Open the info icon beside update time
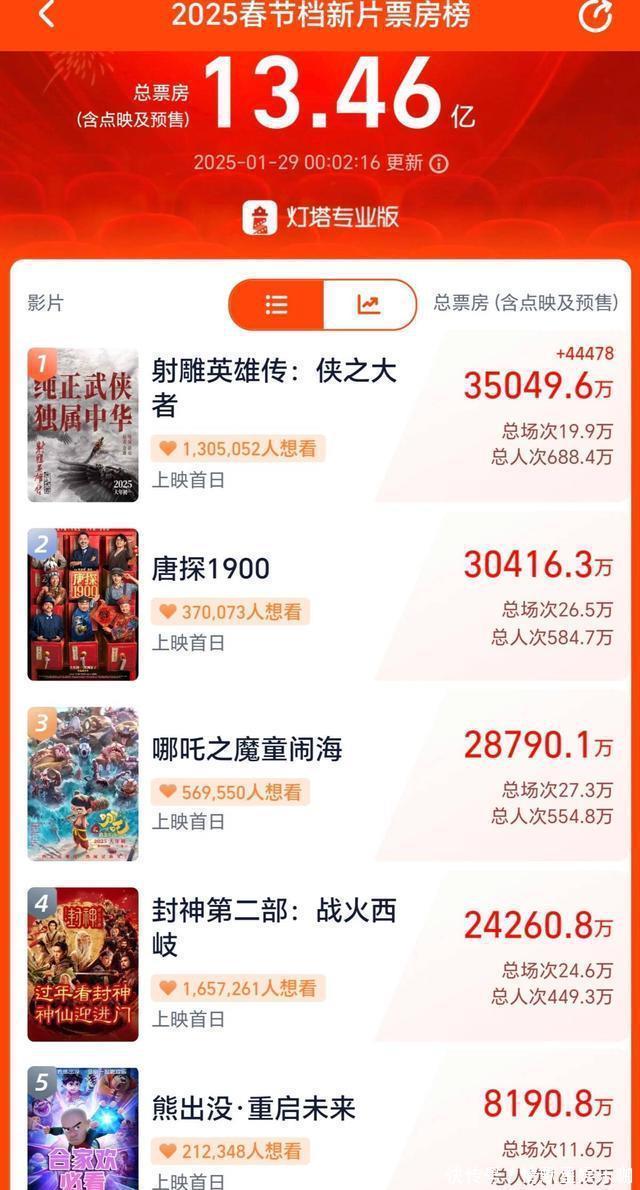Image resolution: width=640 pixels, height=1190 pixels. pyautogui.click(x=438, y=163)
